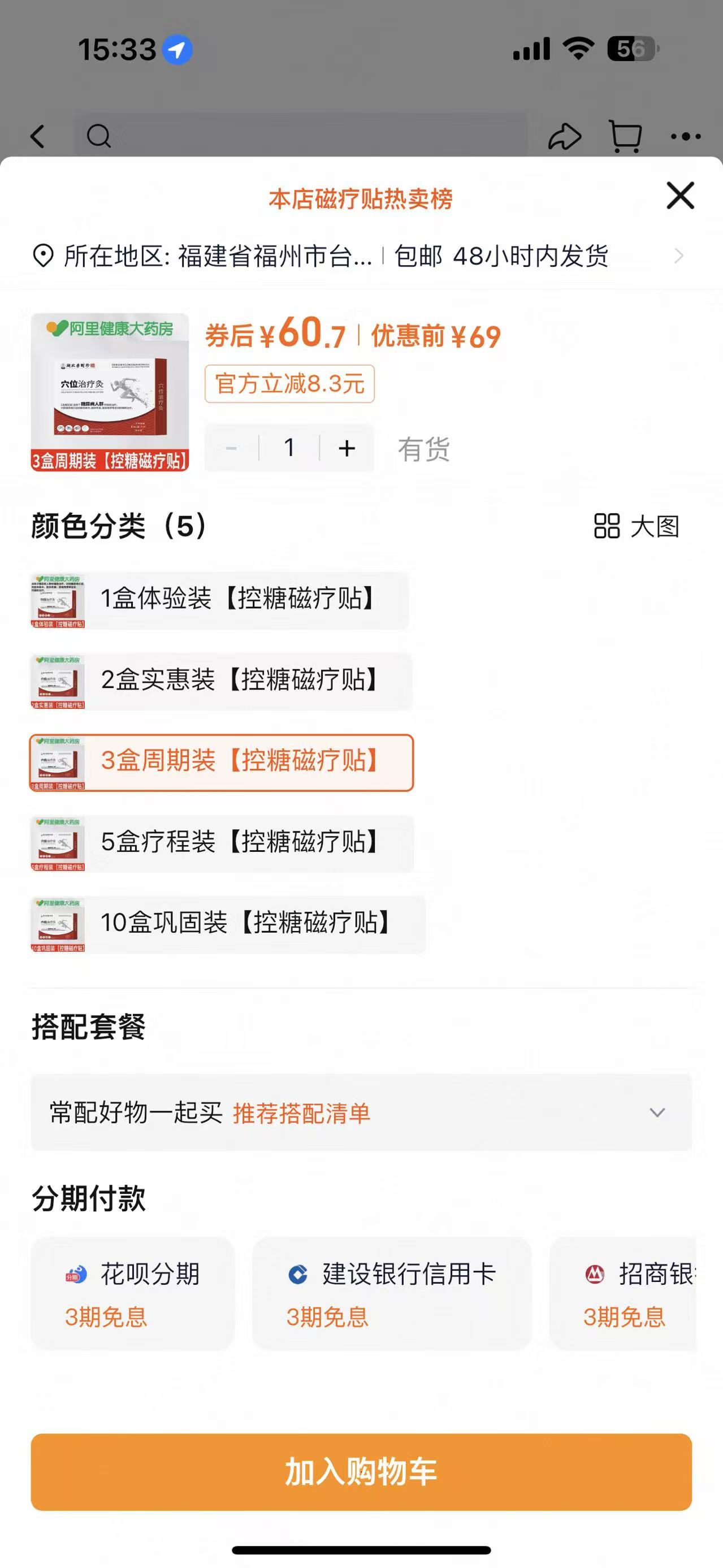This screenshot has width=723, height=1568.
Task: Select 1盒体验装 option
Action: pyautogui.click(x=219, y=600)
